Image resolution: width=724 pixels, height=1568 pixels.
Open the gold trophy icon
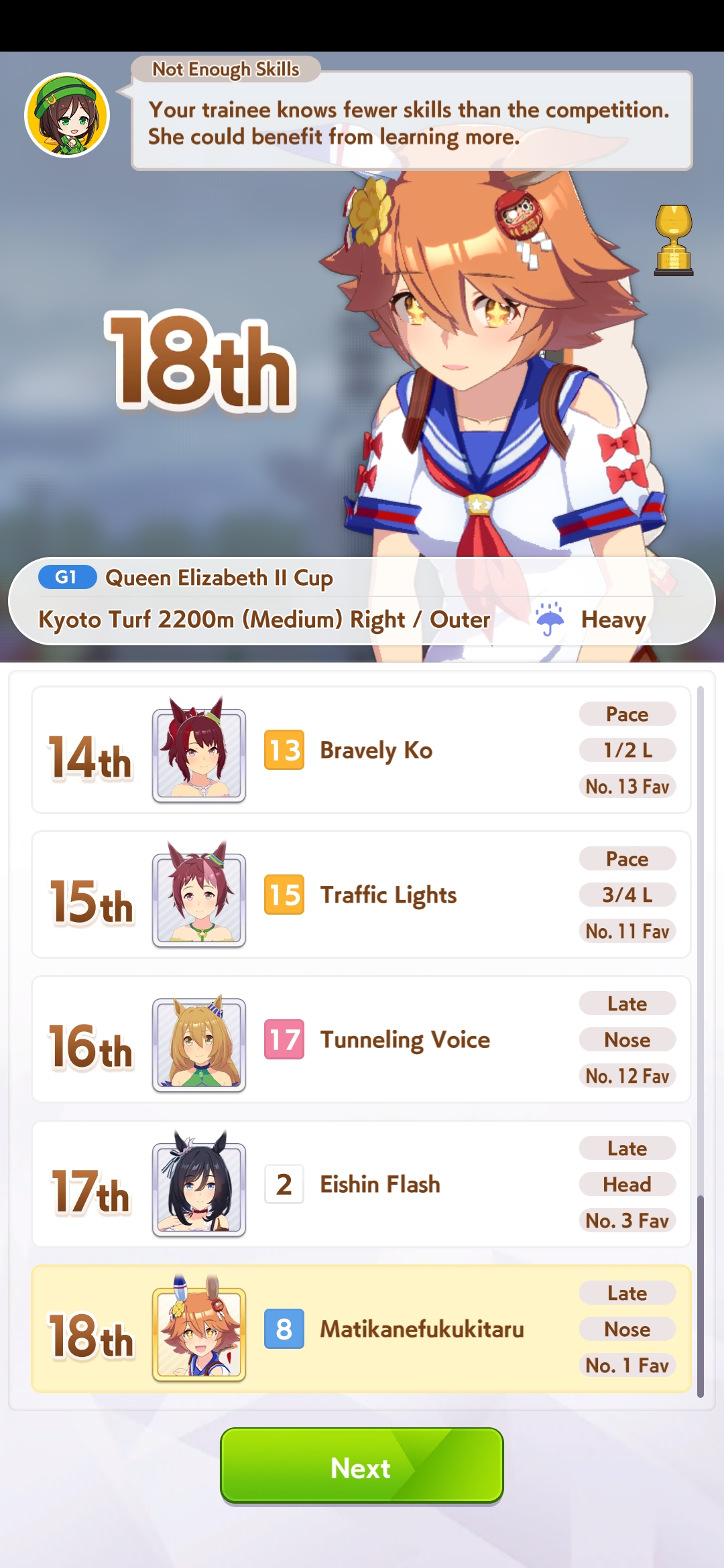pyautogui.click(x=673, y=241)
